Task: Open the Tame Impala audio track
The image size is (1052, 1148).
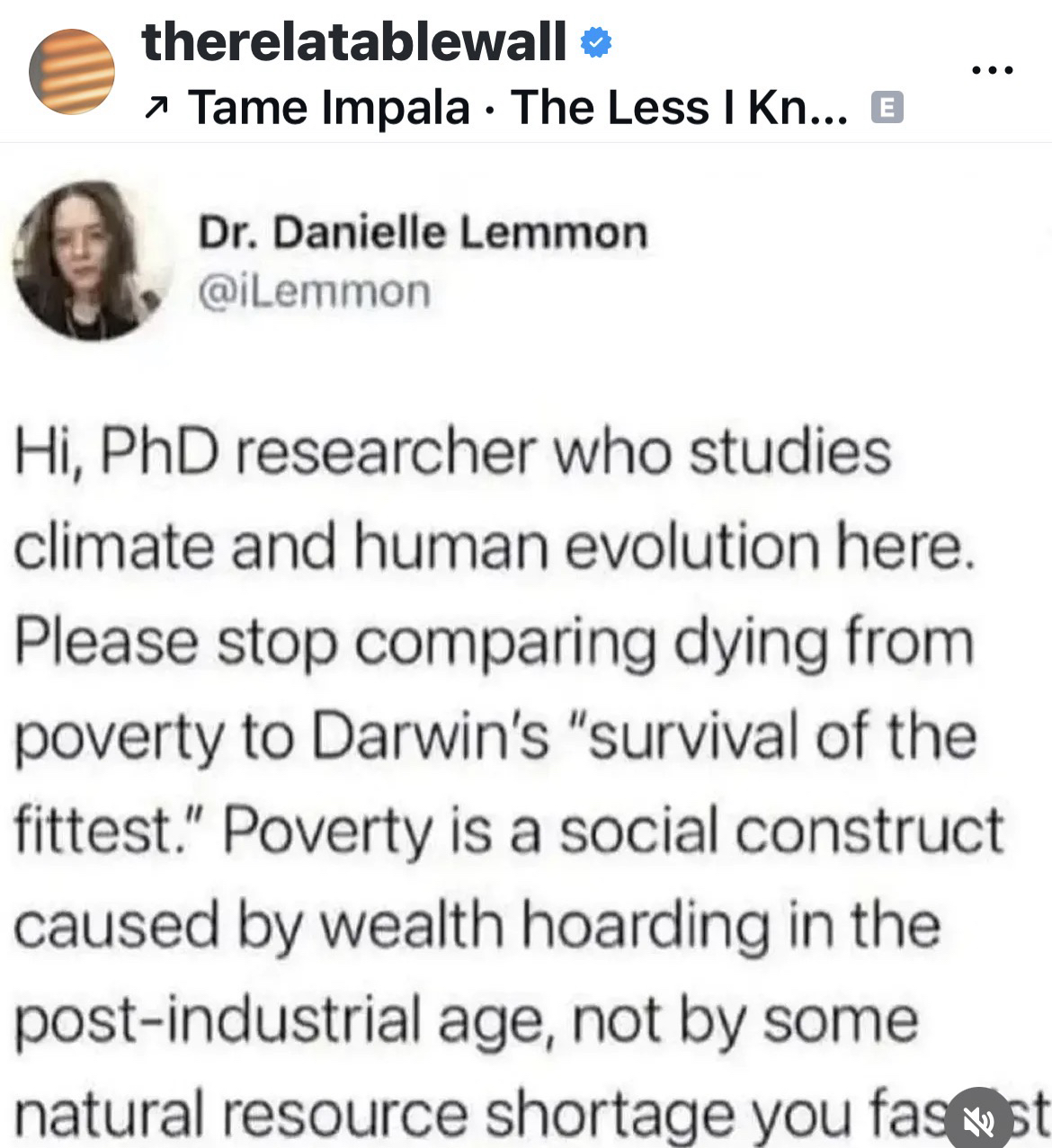Action: (517, 109)
